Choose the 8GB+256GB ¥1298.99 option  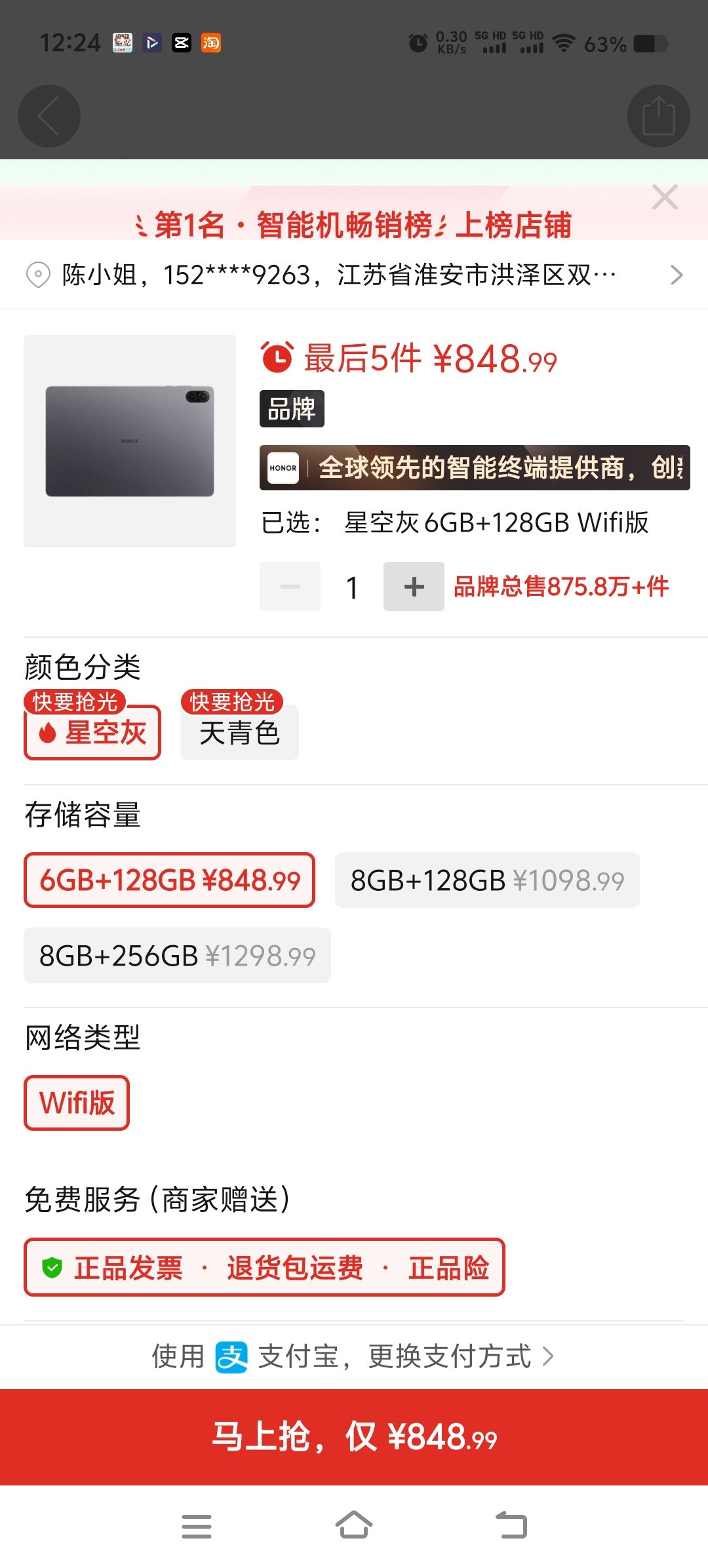(x=177, y=956)
